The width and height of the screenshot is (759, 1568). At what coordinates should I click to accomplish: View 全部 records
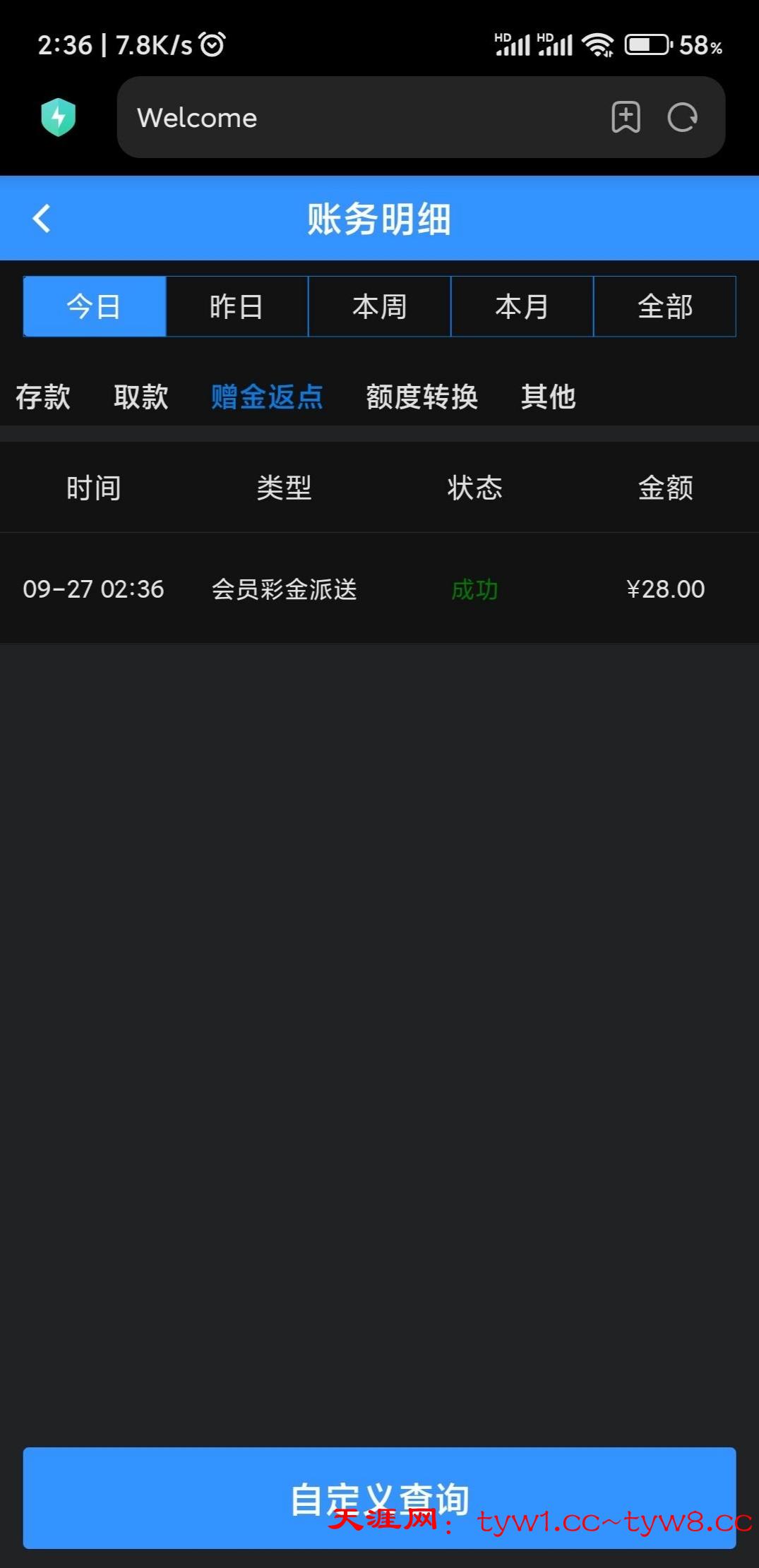(x=665, y=306)
